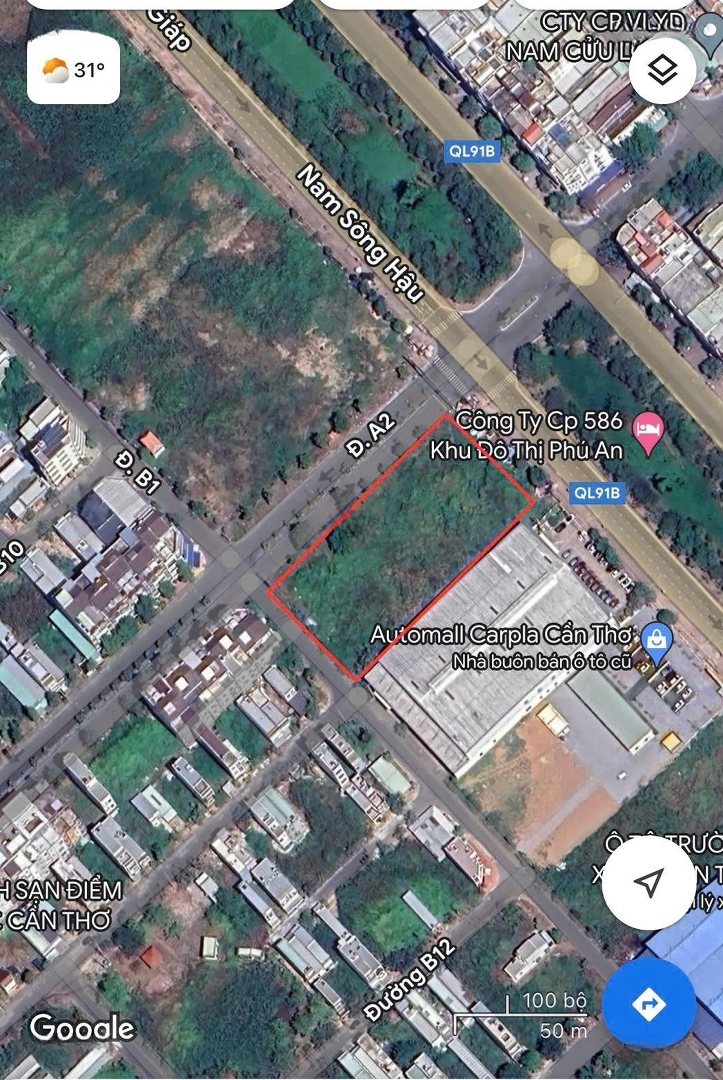The width and height of the screenshot is (723, 1080).
Task: Center map on my location
Action: [x=650, y=882]
